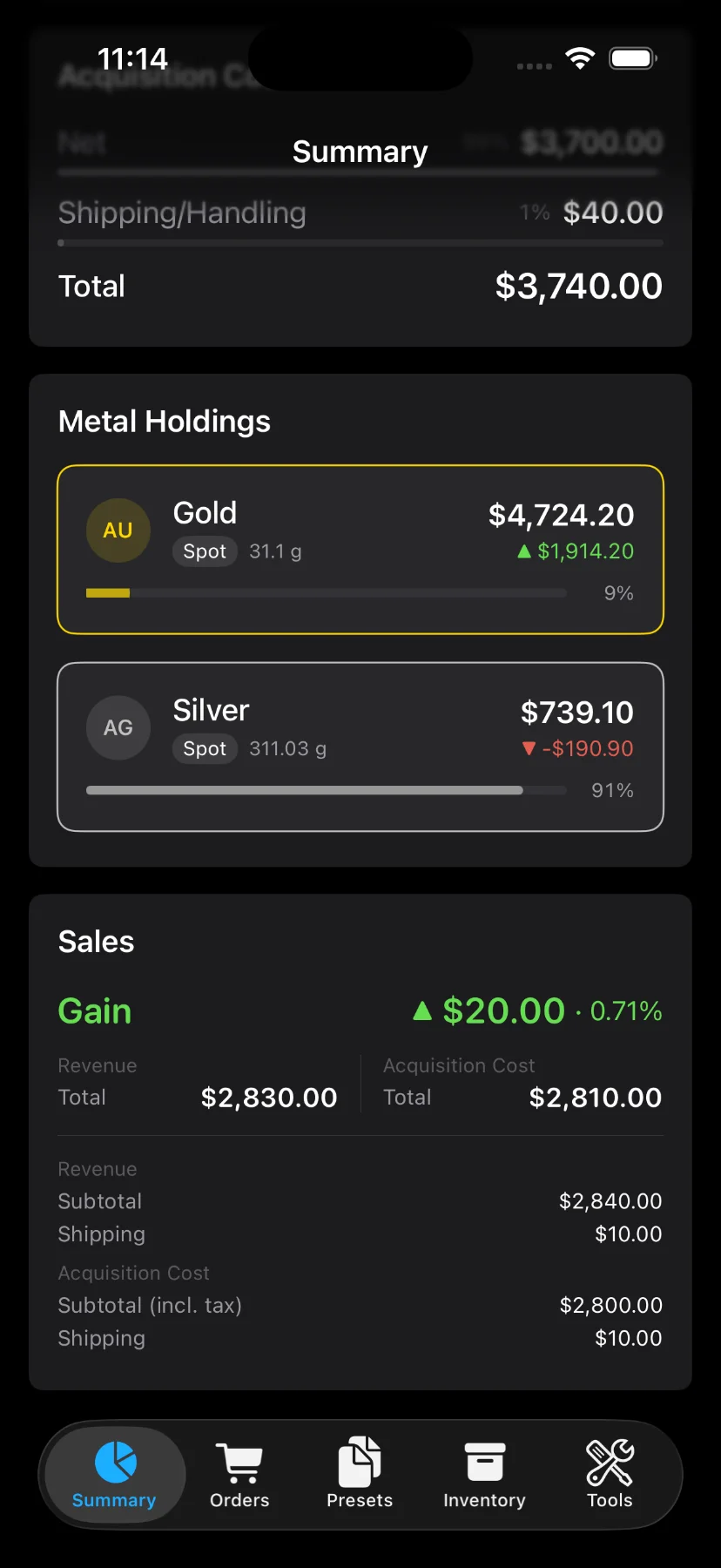The width and height of the screenshot is (721, 1568).
Task: Open the Inventory tab
Action: coord(484,1474)
